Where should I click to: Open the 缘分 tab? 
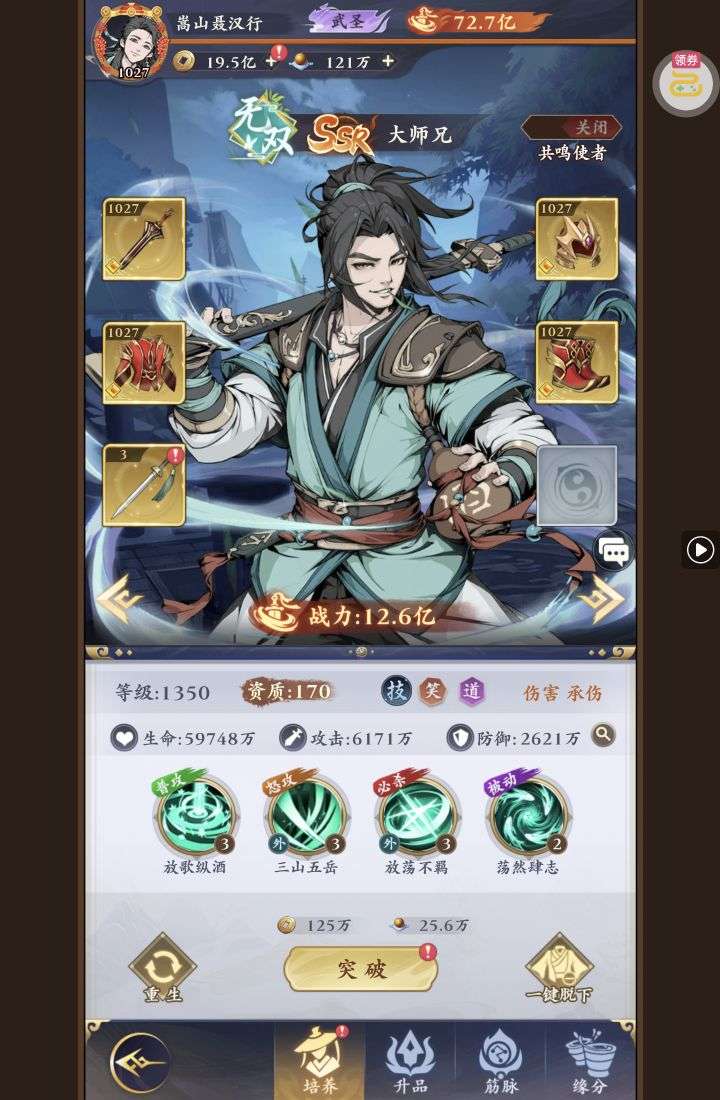[x=590, y=1062]
